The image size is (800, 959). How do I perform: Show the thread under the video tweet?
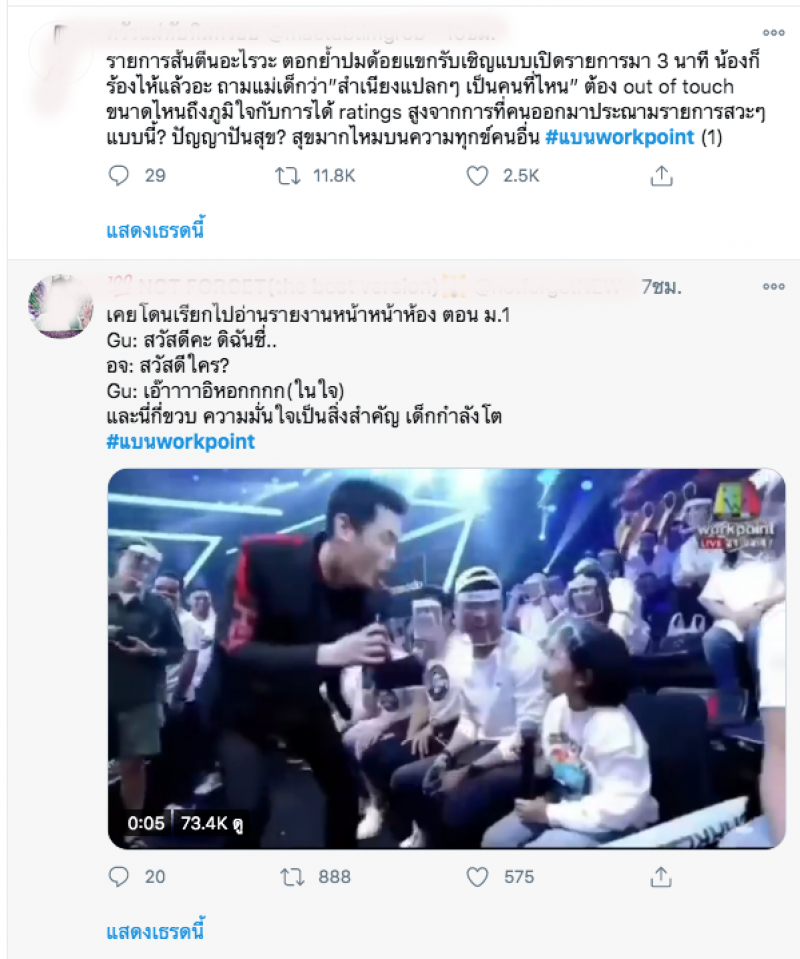click(155, 931)
